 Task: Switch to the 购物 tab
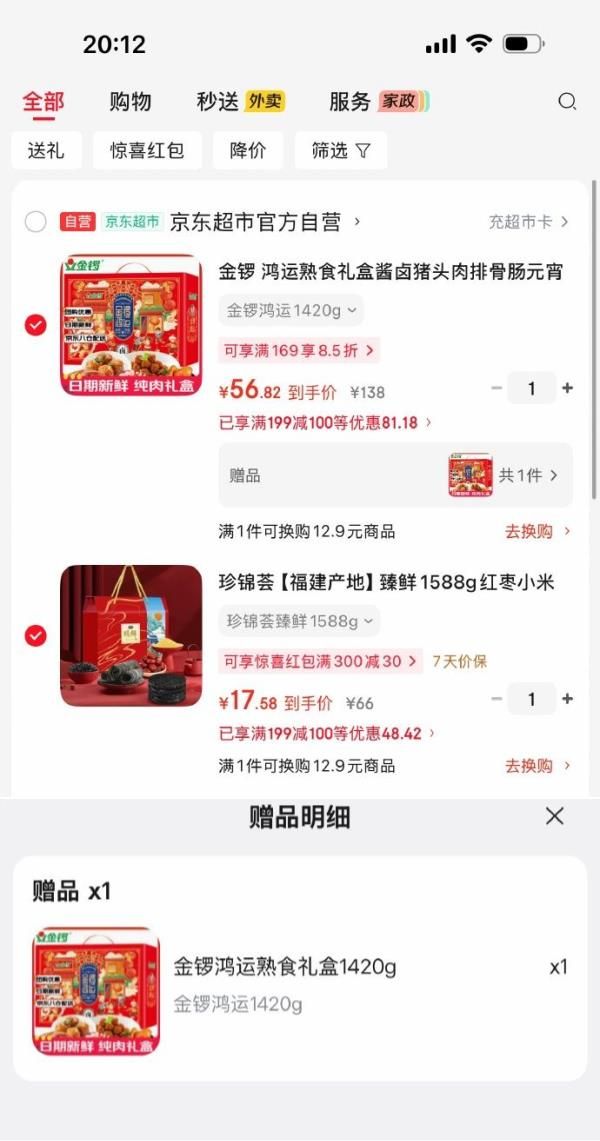(x=130, y=101)
